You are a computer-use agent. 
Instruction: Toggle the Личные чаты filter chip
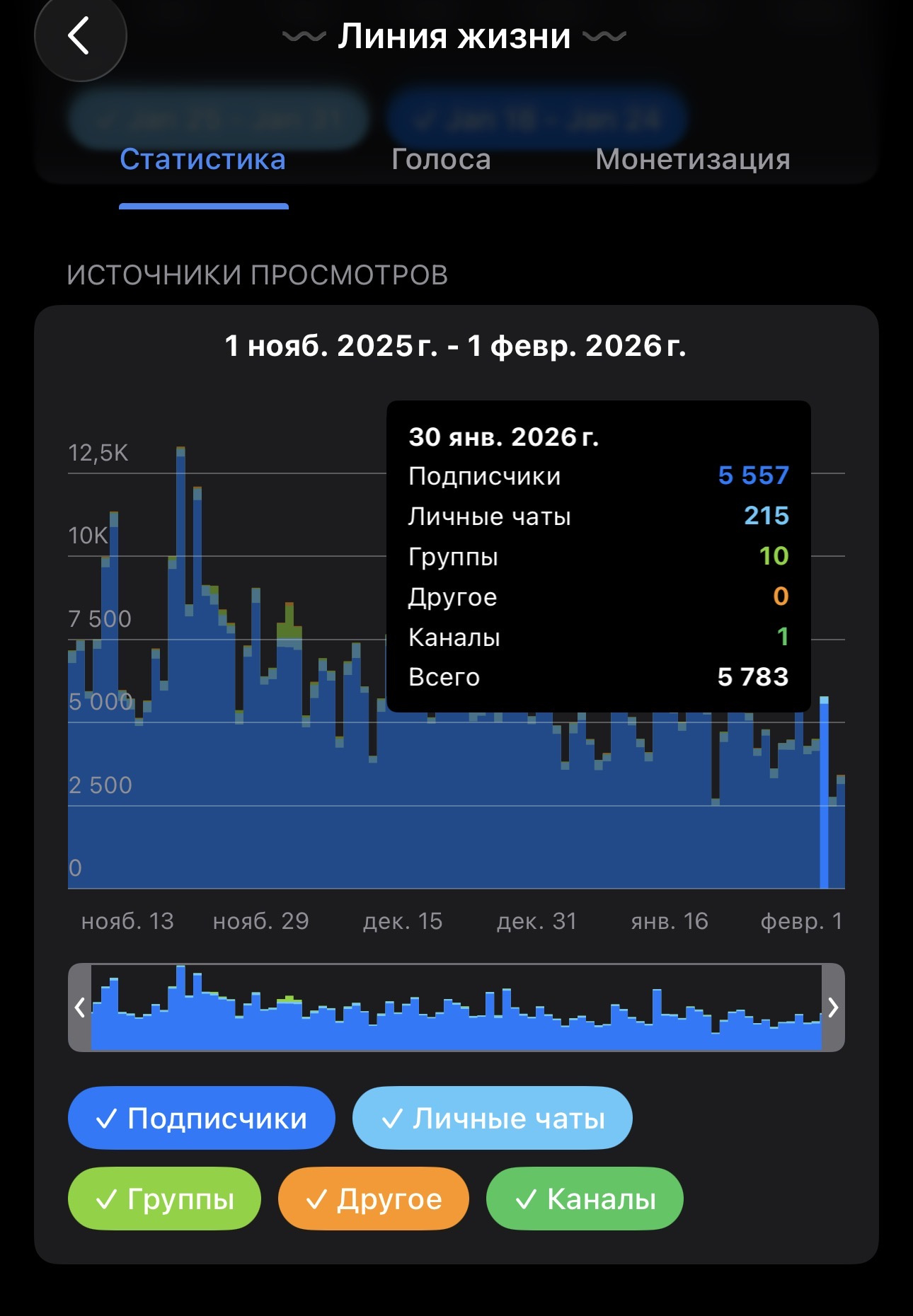[492, 1119]
